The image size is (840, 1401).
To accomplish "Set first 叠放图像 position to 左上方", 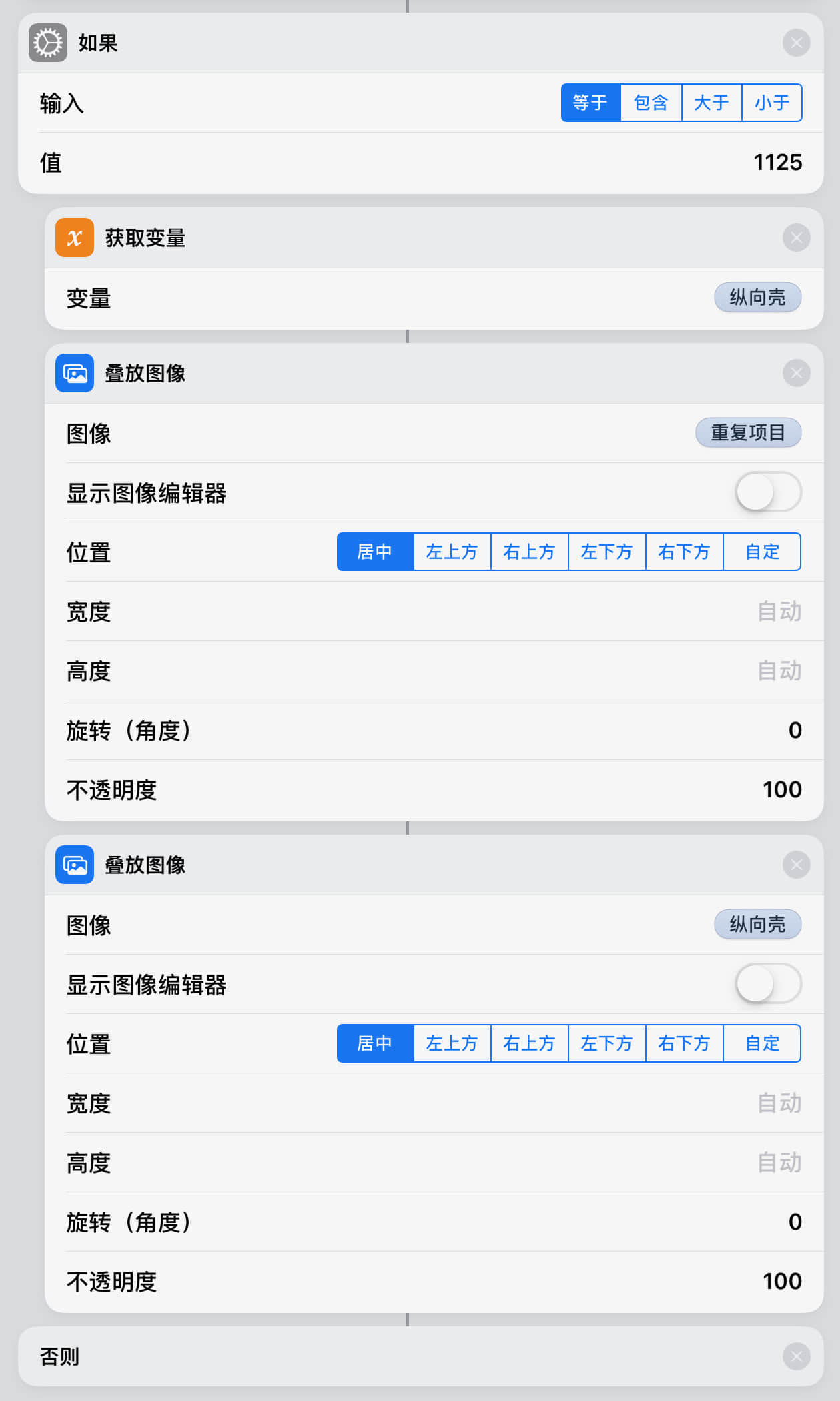I will click(452, 552).
